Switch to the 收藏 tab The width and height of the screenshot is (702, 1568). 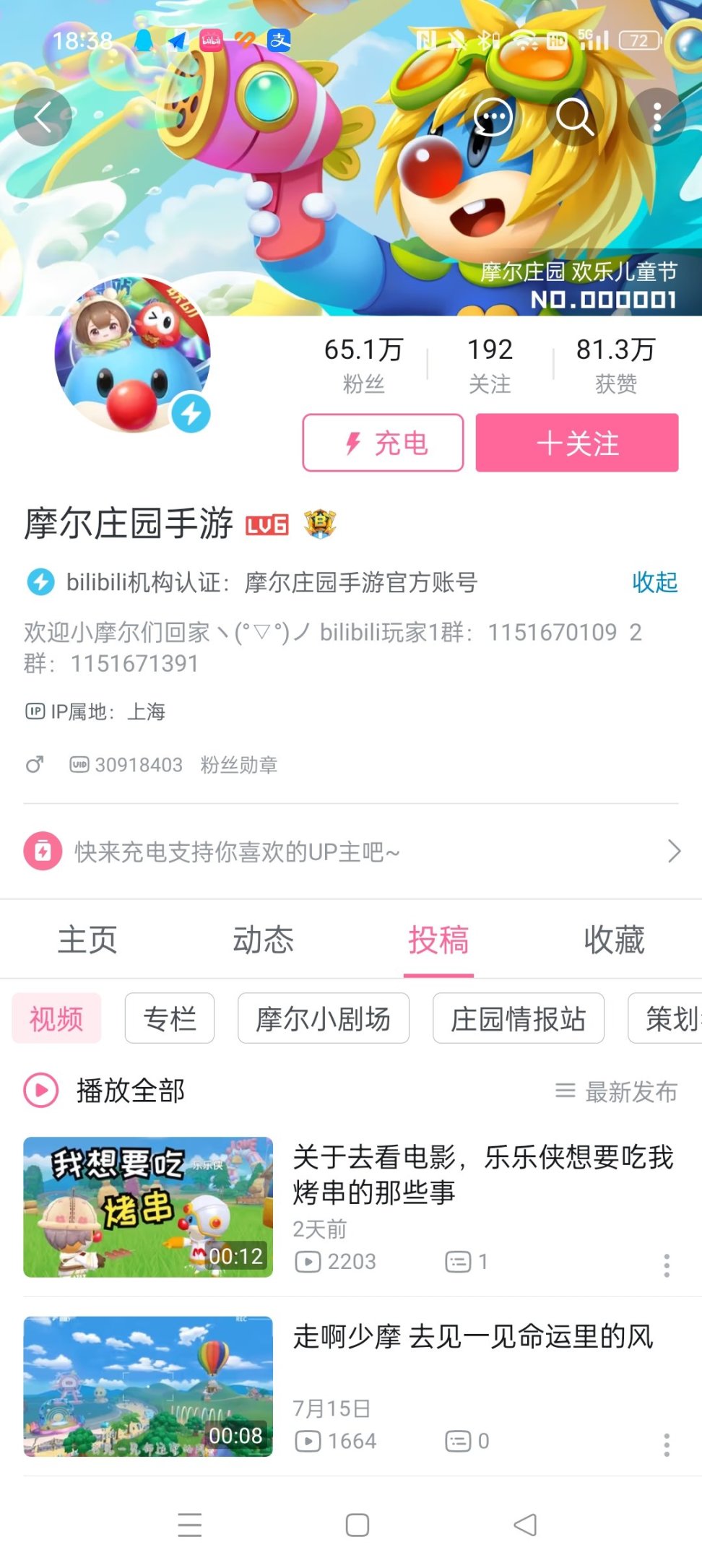614,940
